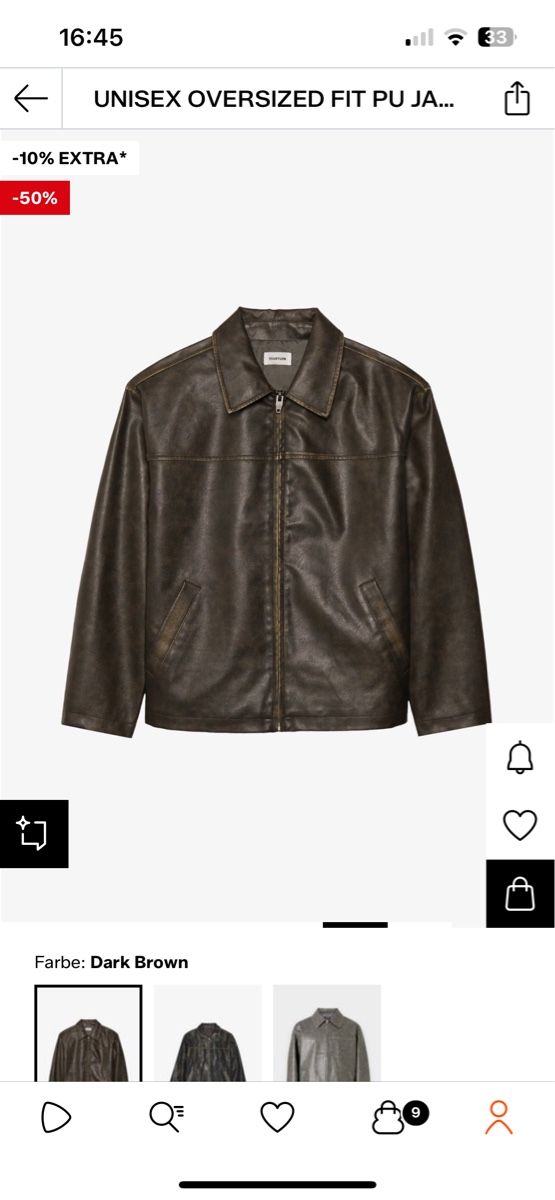Set a notification alert with the bell
The image size is (555, 1200).
520,758
